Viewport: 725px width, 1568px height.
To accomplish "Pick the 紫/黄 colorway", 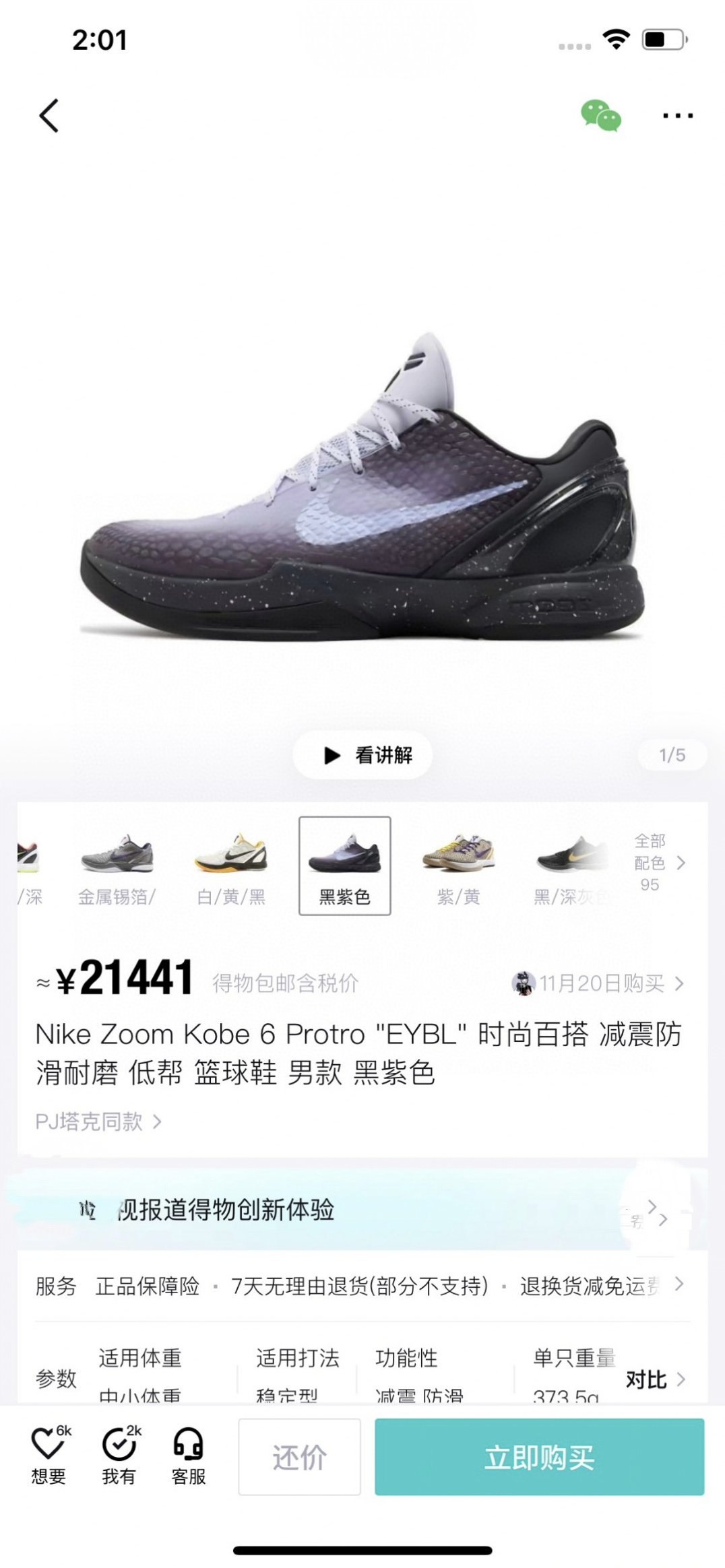I will (458, 868).
